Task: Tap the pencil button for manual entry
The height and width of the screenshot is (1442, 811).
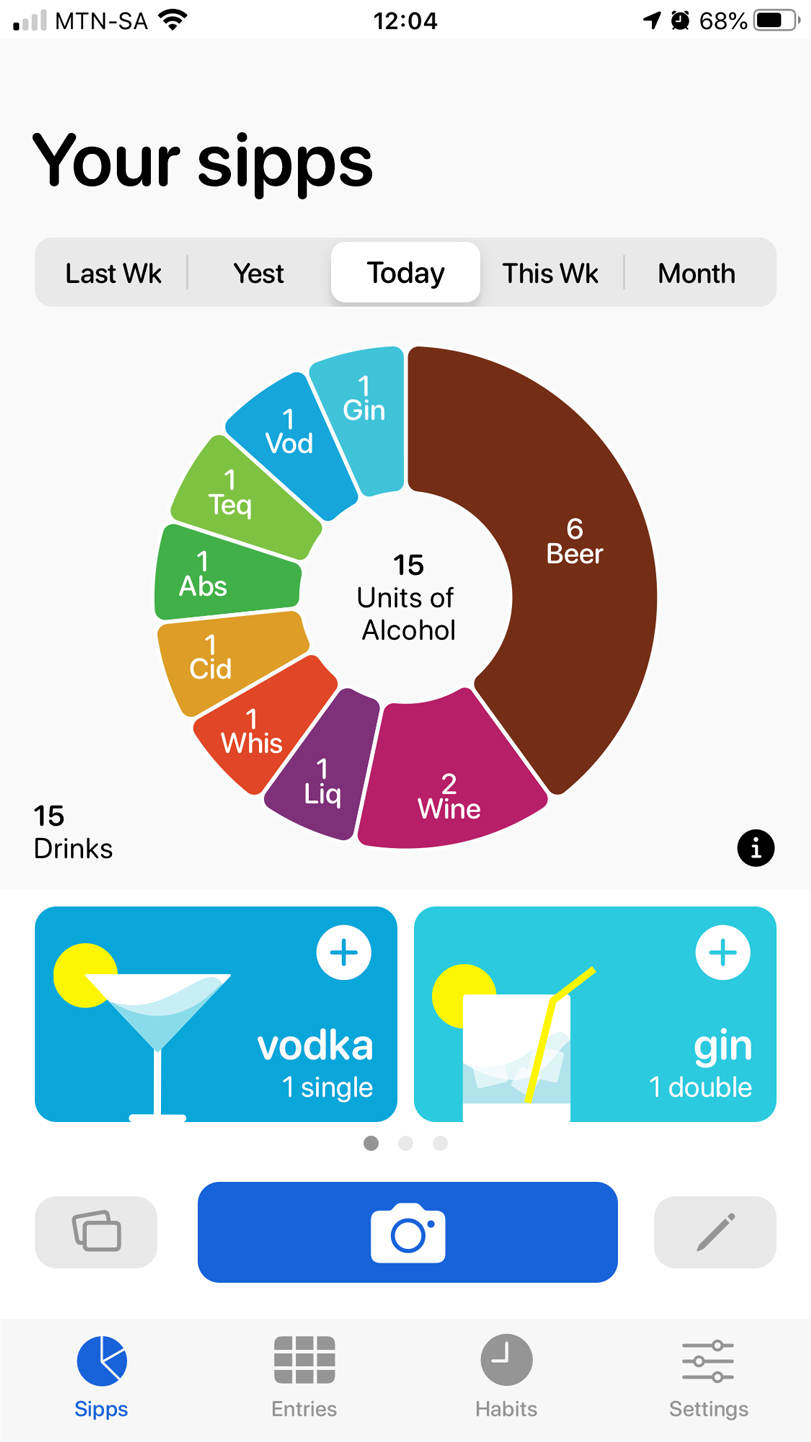Action: coord(715,1232)
